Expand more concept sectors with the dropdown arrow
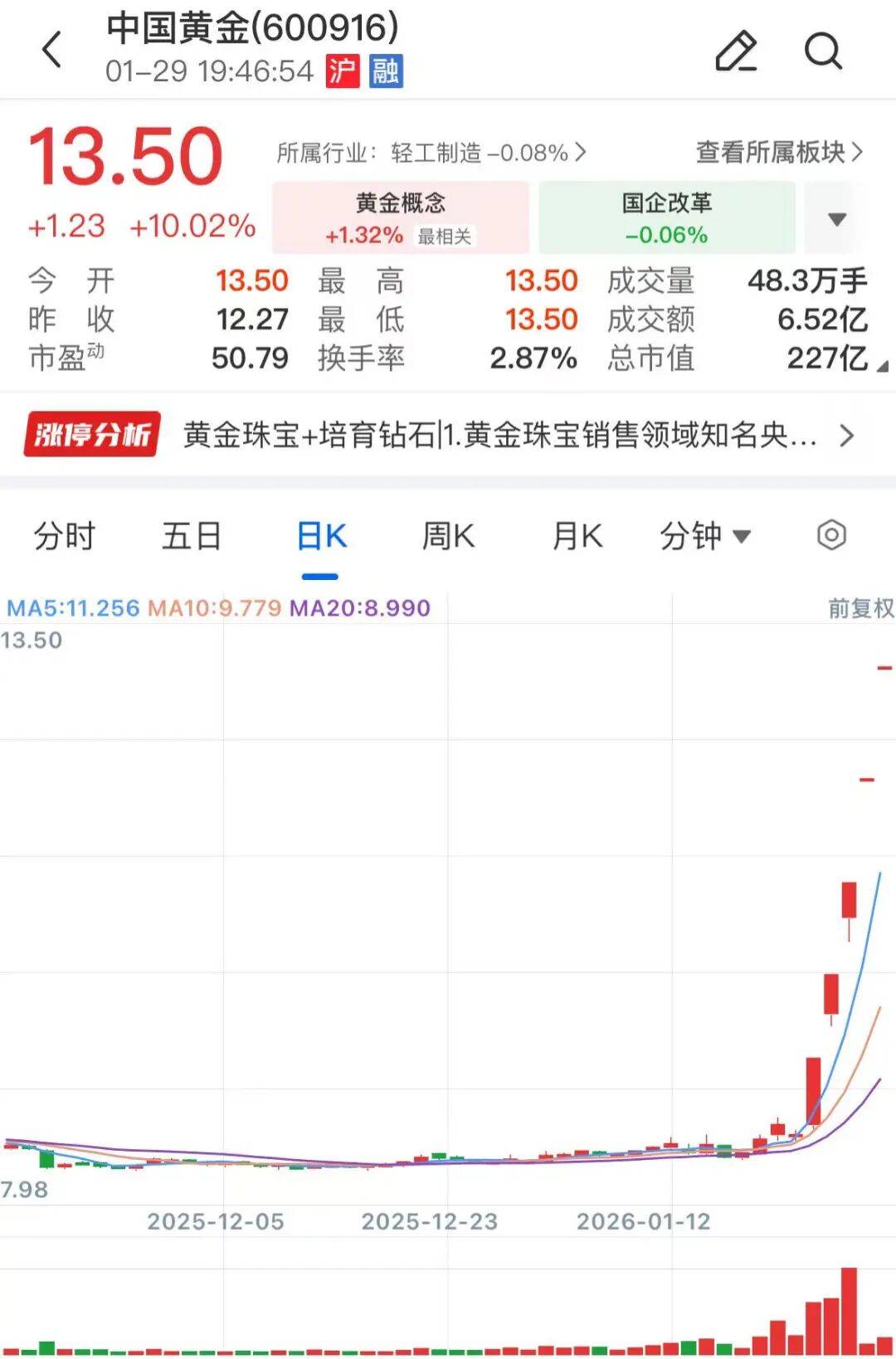 [x=836, y=219]
